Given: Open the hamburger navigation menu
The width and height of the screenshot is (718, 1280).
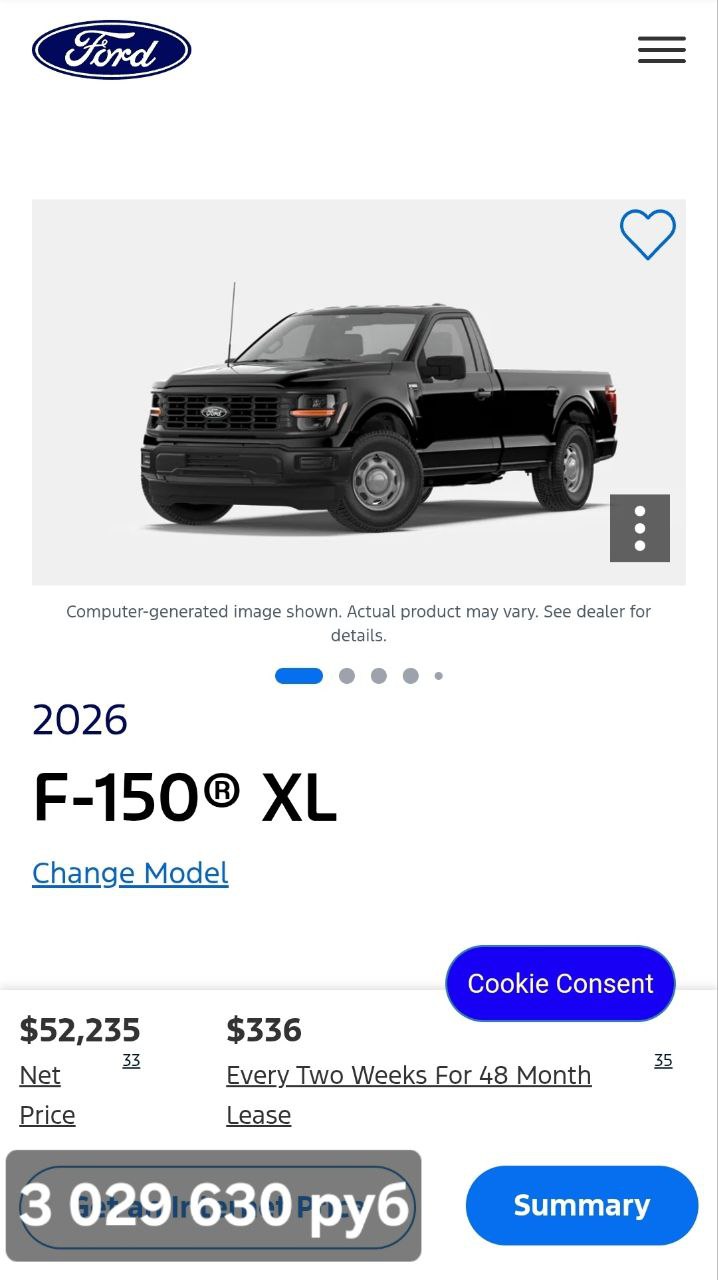Looking at the screenshot, I should [x=661, y=50].
